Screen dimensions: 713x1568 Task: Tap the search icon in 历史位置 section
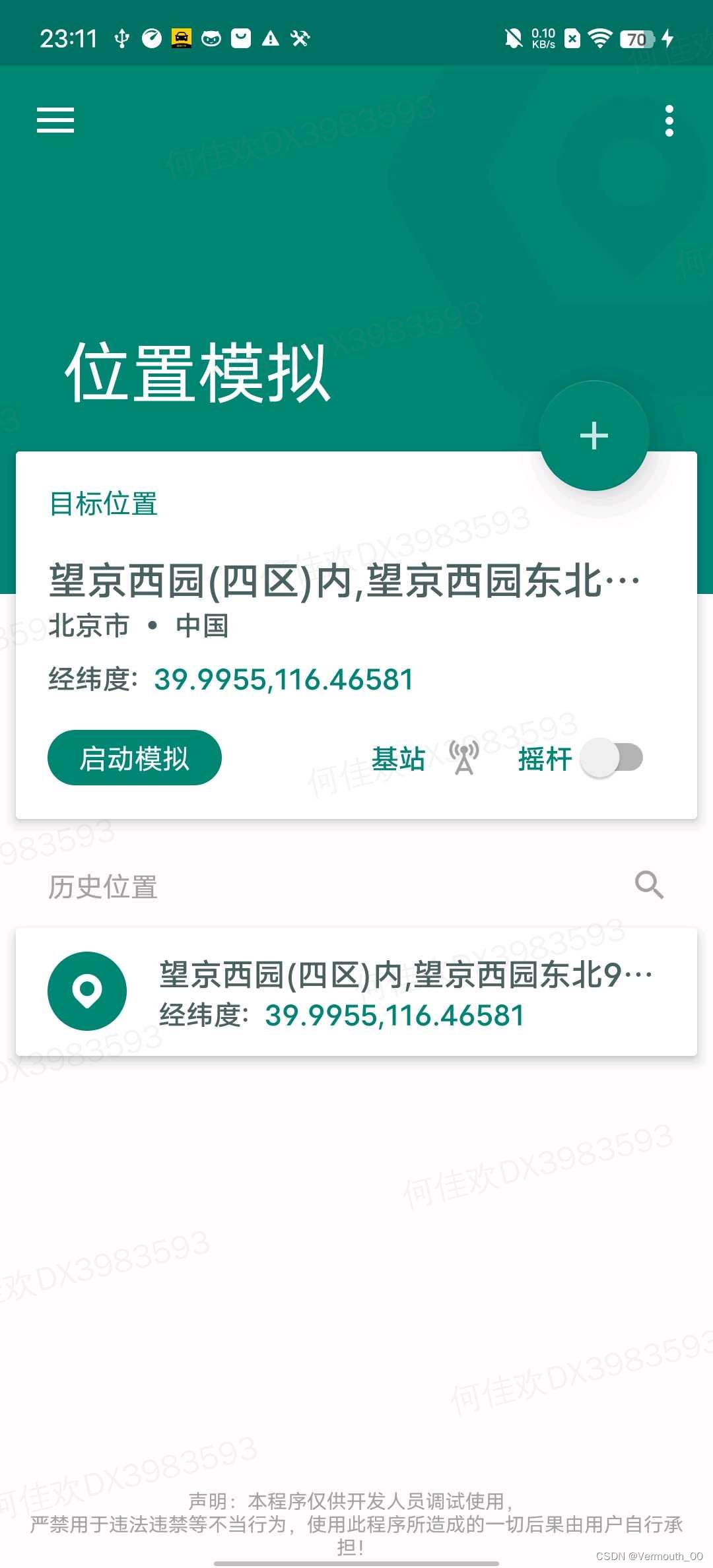[x=649, y=884]
